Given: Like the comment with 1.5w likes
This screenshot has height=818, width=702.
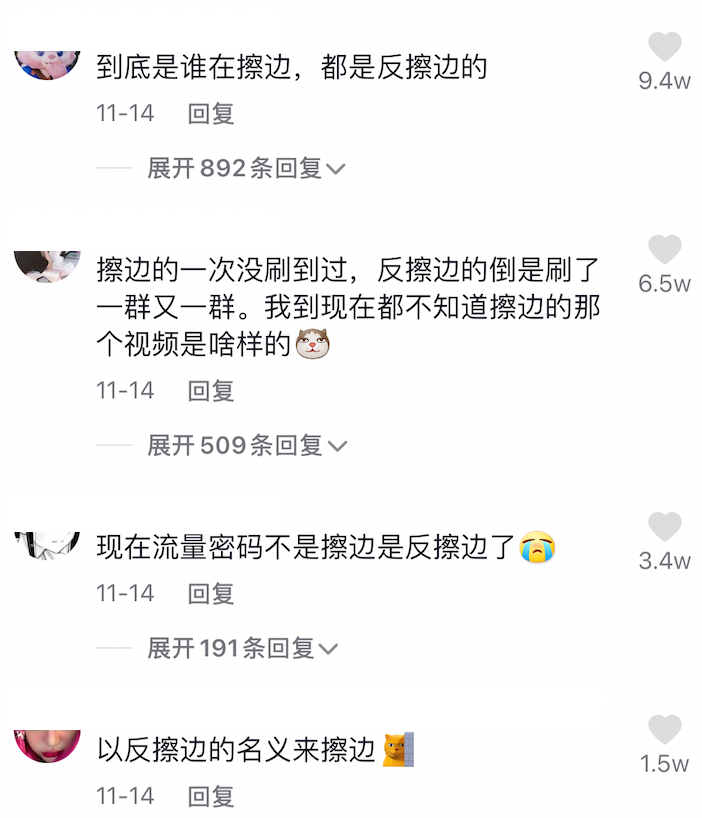Looking at the screenshot, I should [665, 730].
